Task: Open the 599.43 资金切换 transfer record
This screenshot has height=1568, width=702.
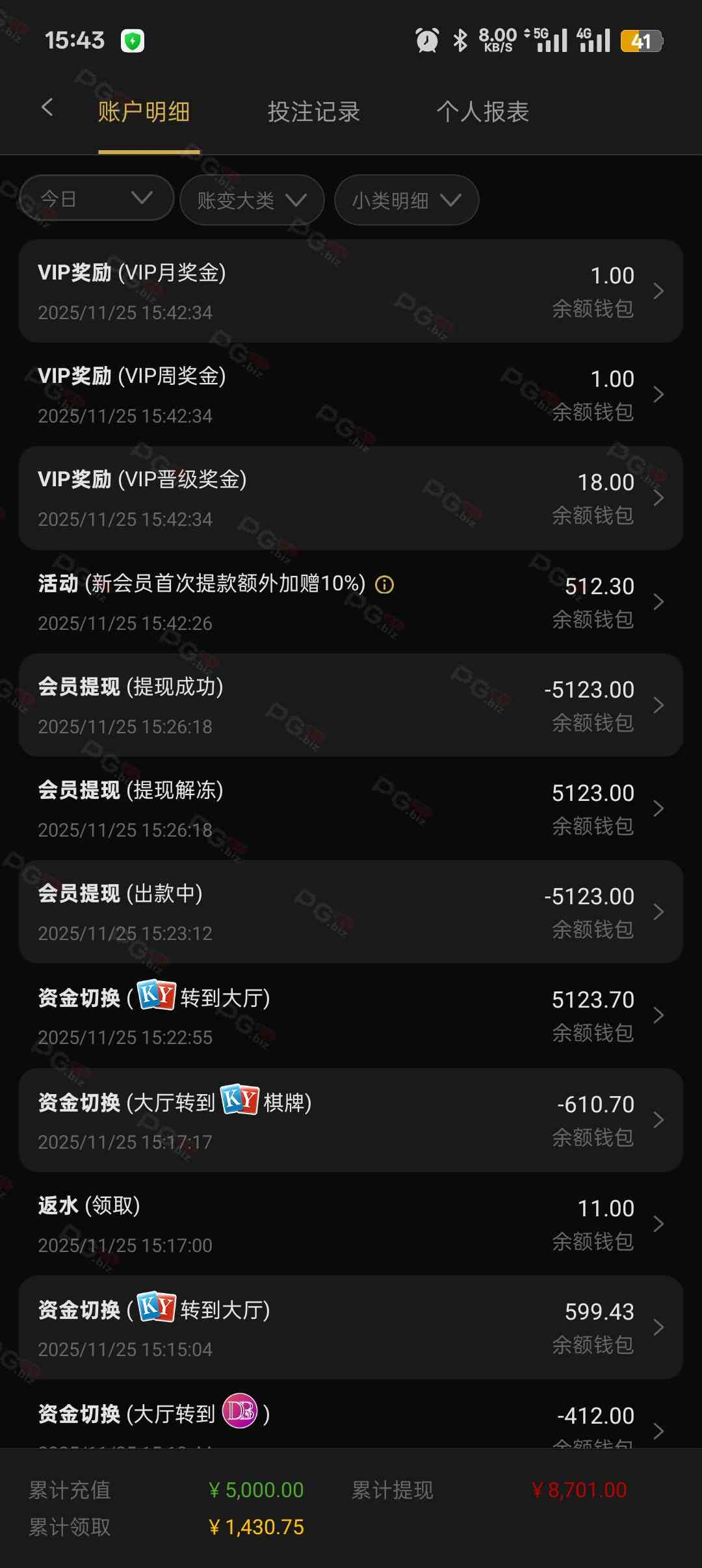Action: [351, 1327]
